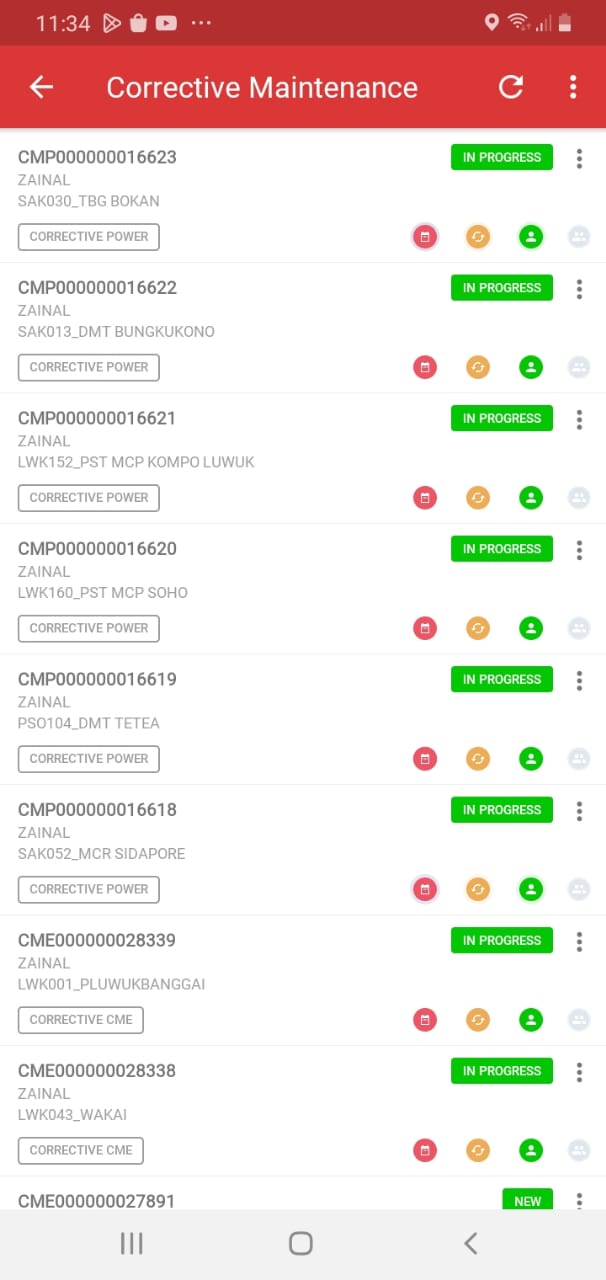Open more options for CMP000000016618
This screenshot has height=1280, width=606.
pos(579,811)
